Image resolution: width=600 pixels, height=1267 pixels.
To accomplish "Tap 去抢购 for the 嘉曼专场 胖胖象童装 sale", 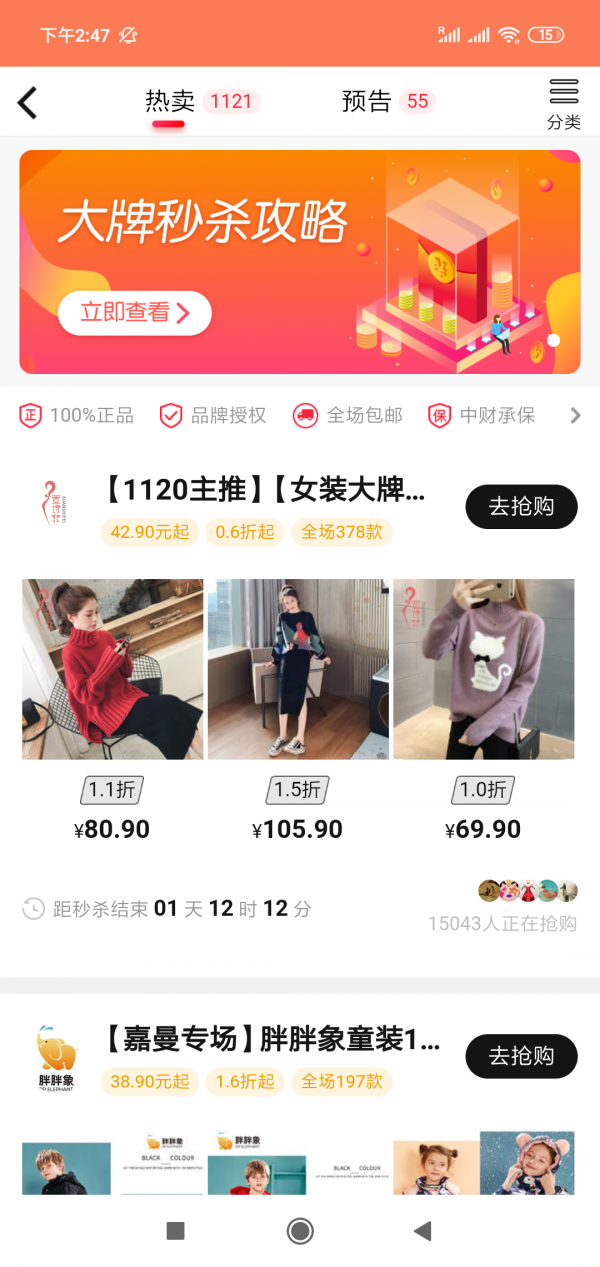I will coord(521,1056).
